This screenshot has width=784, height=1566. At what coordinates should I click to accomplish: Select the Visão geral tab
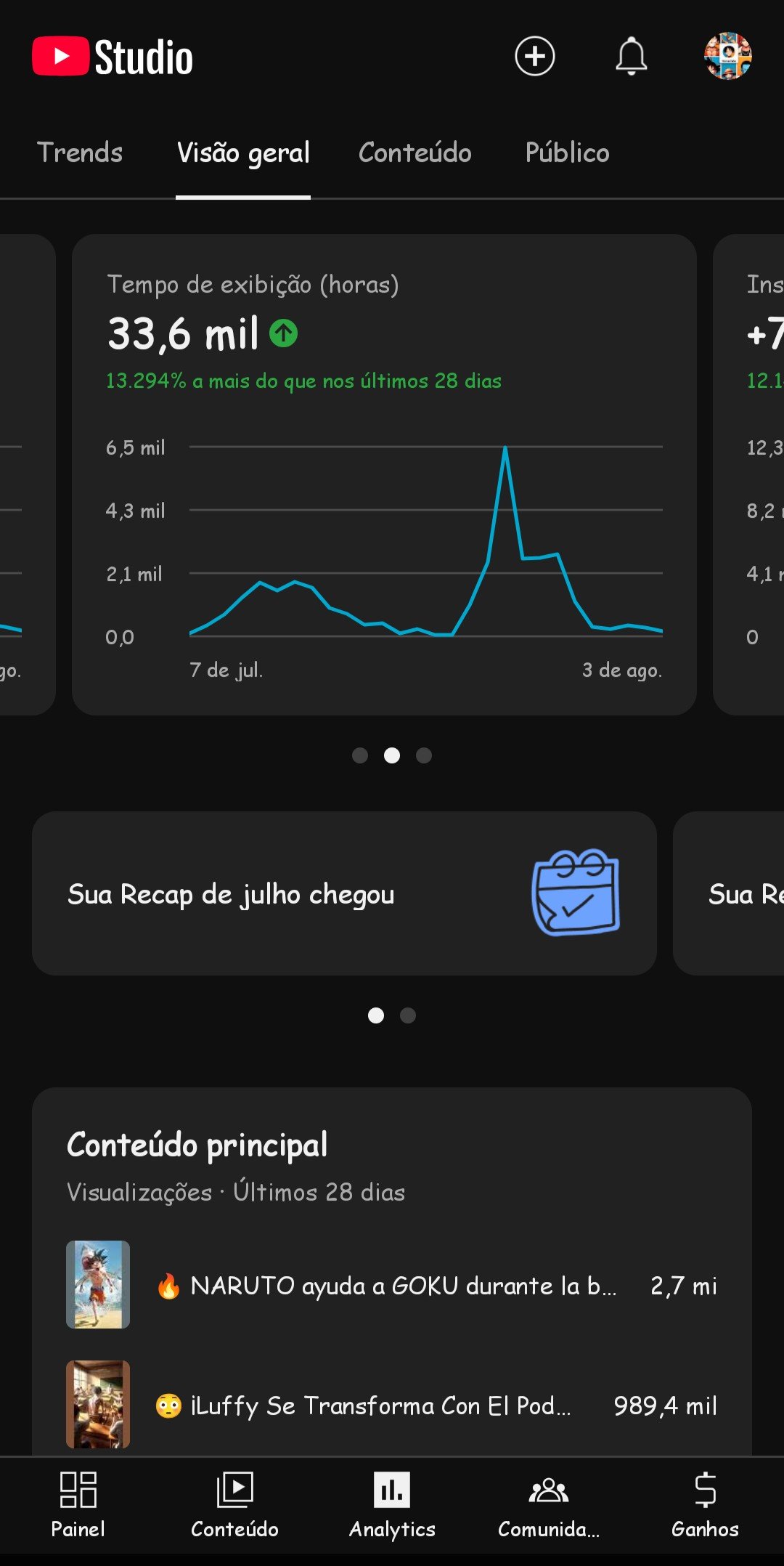(243, 153)
